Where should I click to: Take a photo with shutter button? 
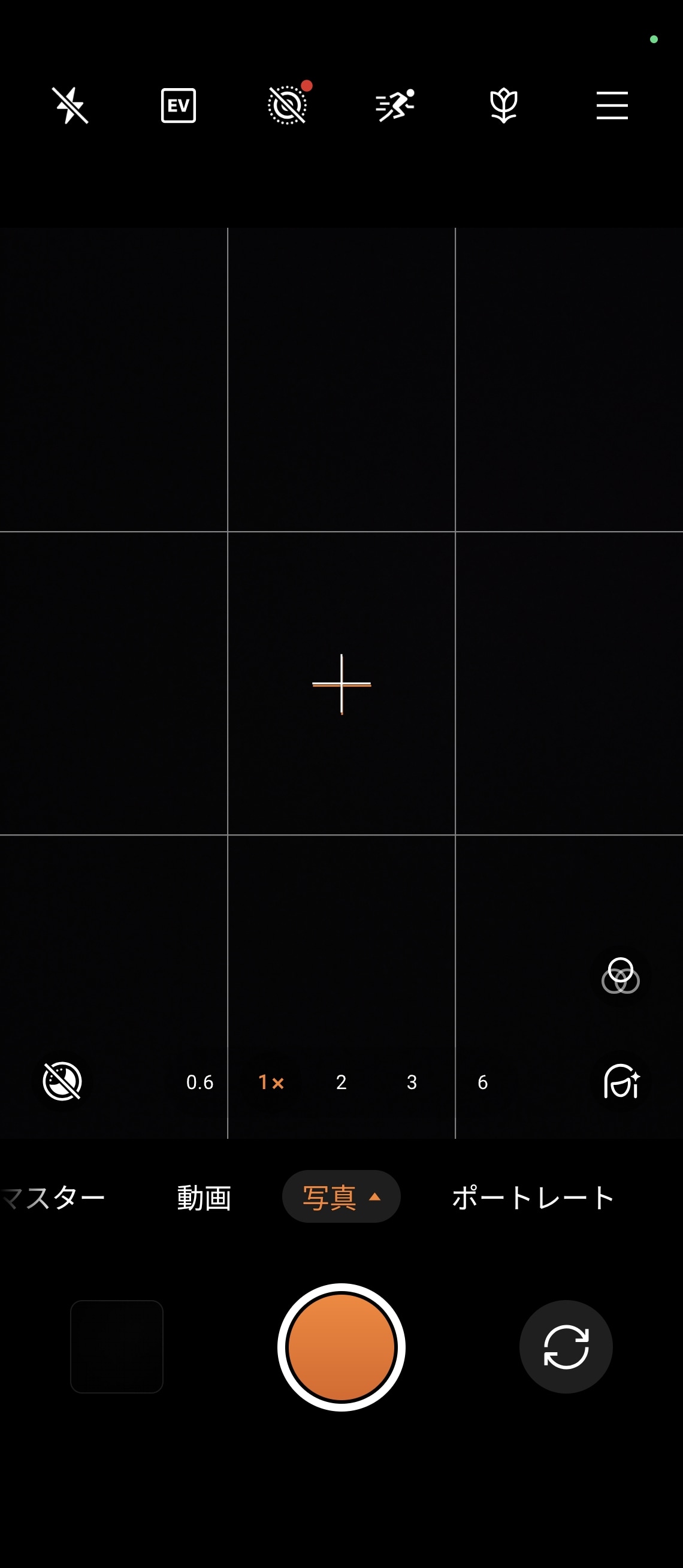(x=341, y=1347)
